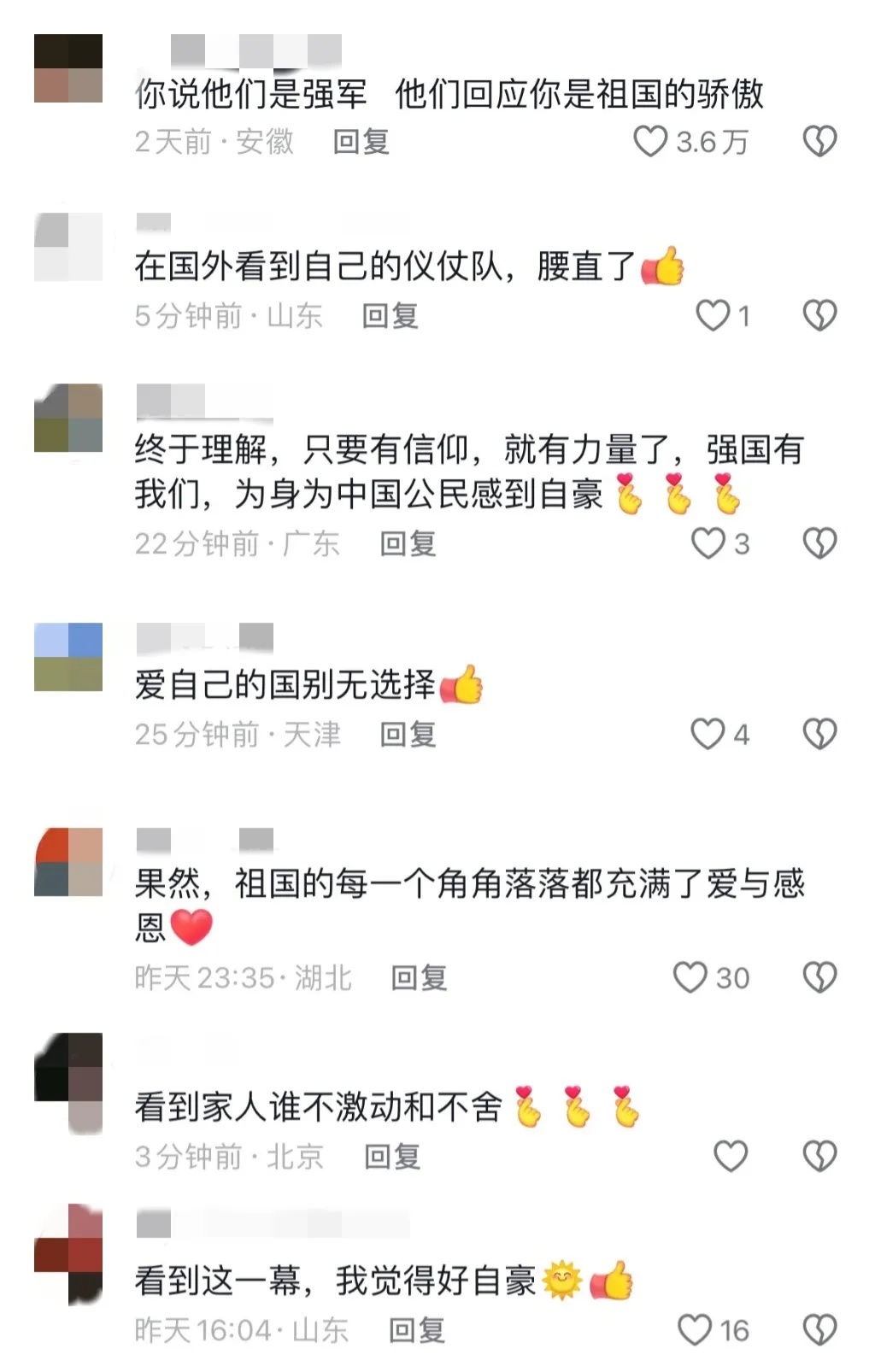
Task: Like the 广东 comment about 信仰
Action: [x=708, y=543]
